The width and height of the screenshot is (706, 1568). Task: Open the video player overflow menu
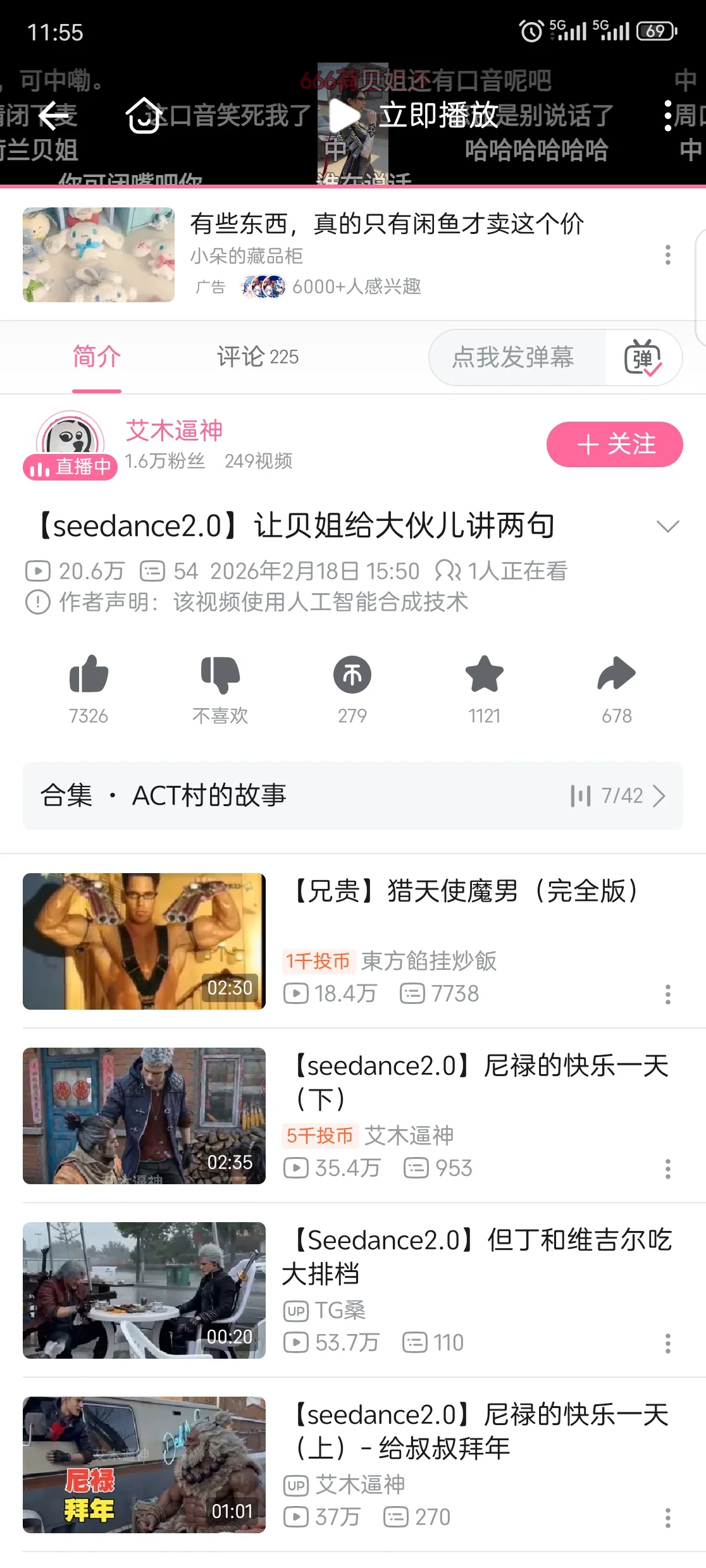pos(667,116)
